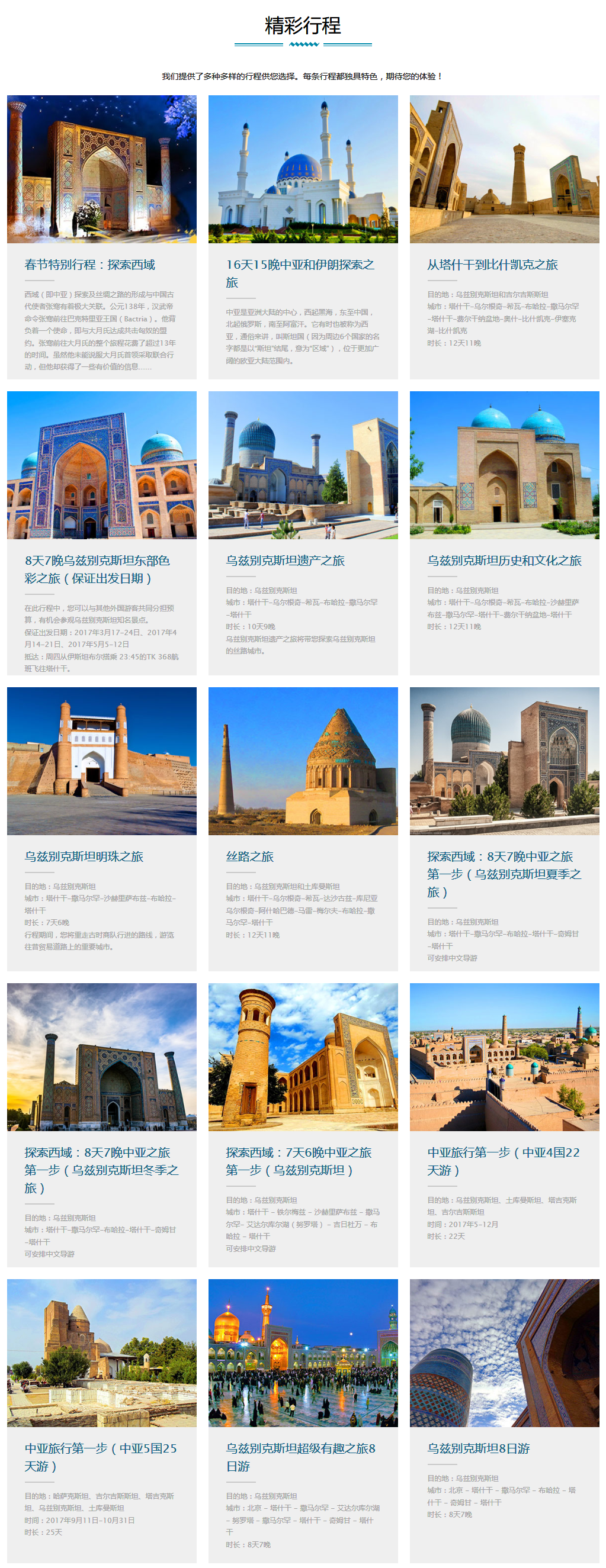Open the 春节特别行程：探索西域 tour card

coord(89,265)
